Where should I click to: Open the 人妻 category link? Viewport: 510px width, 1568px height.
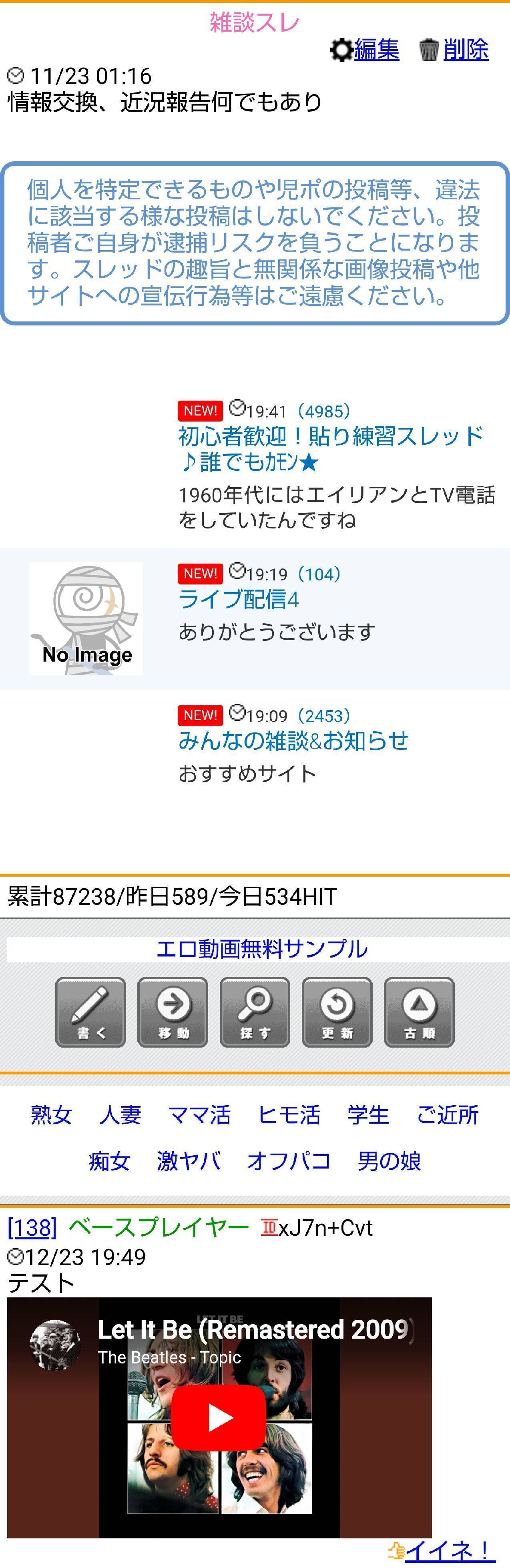tap(120, 1114)
